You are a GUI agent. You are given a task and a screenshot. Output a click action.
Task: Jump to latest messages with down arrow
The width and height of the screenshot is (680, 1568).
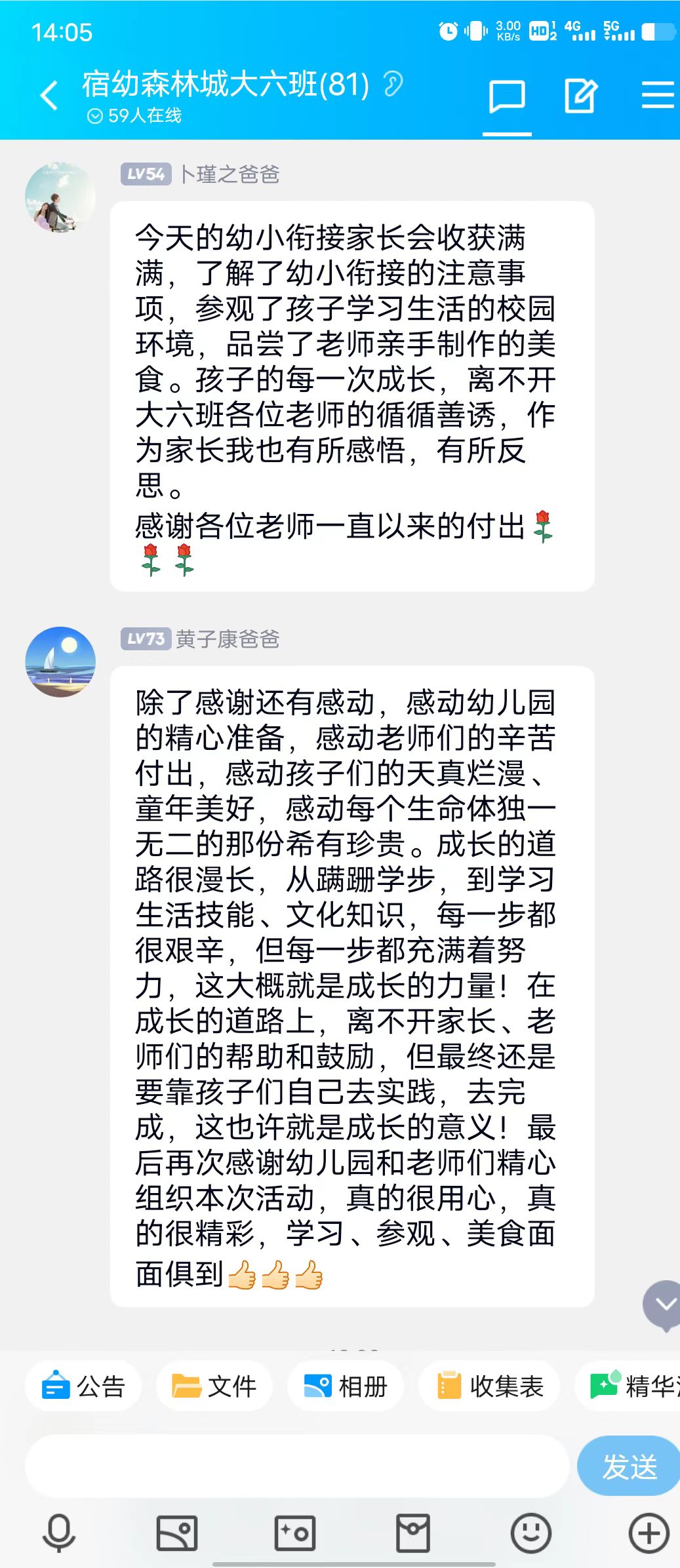pos(664,1304)
